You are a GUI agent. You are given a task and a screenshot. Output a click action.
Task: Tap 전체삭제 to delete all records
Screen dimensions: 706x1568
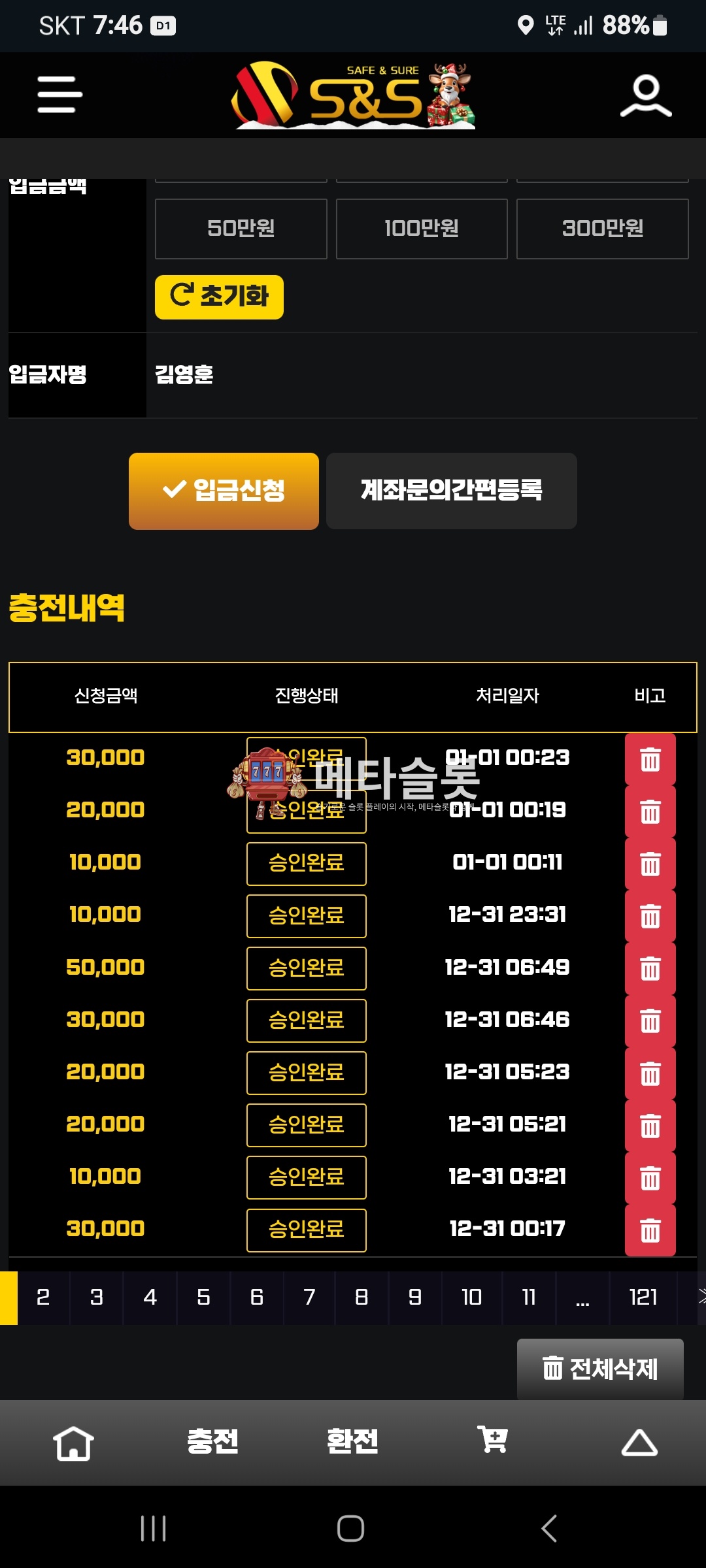click(600, 1369)
